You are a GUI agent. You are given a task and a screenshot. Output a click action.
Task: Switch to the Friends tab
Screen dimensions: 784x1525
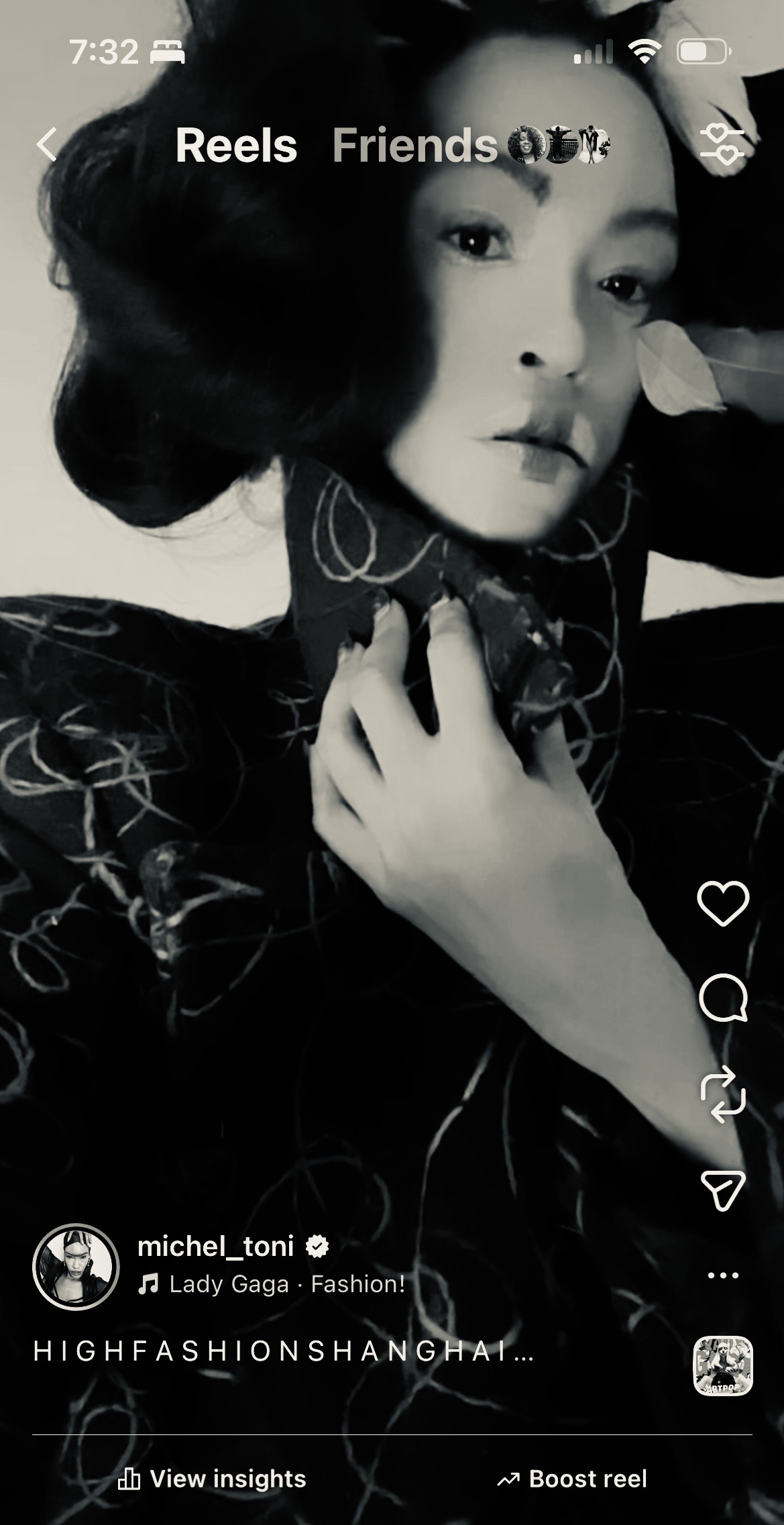click(x=414, y=146)
